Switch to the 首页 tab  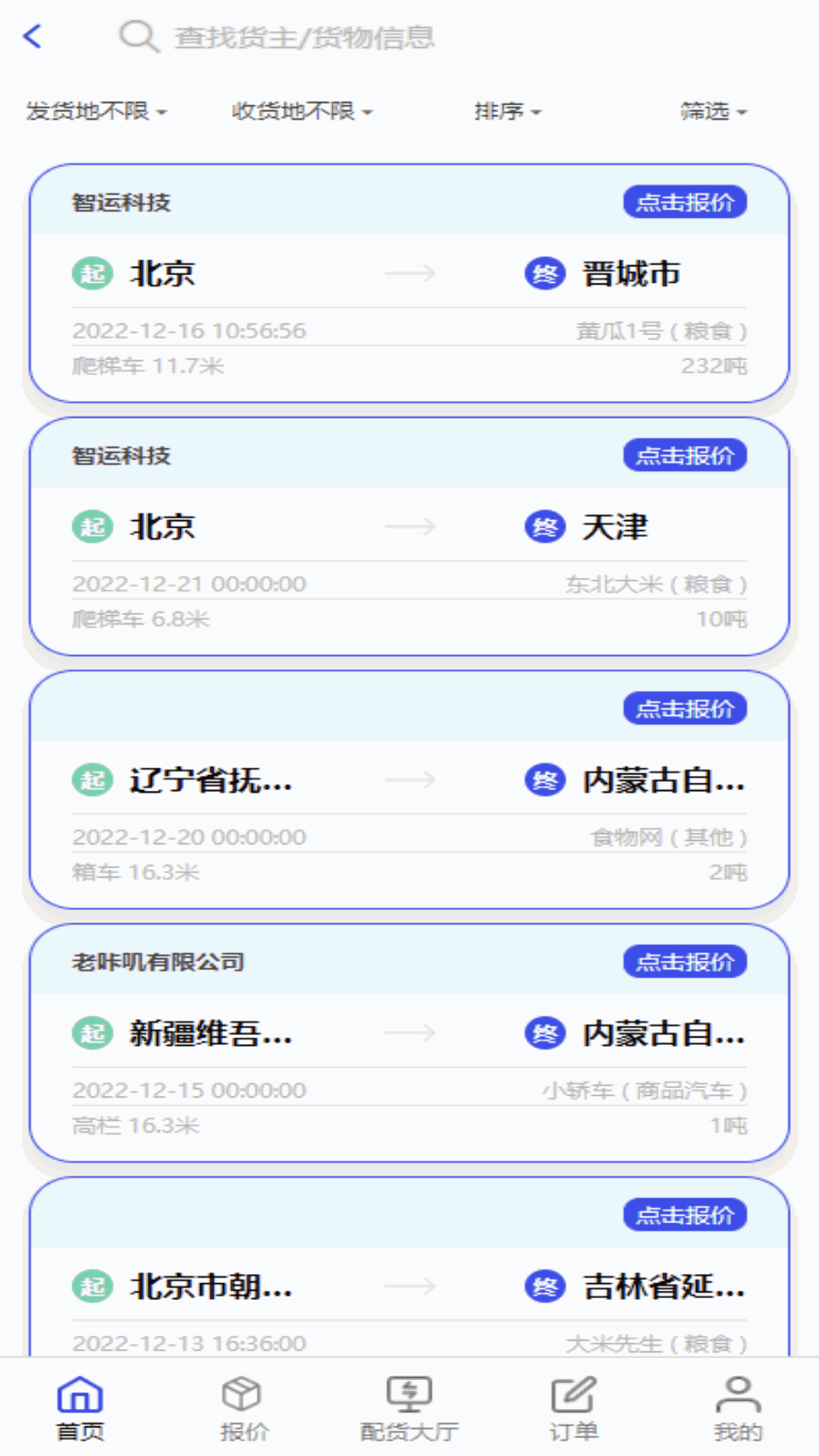click(x=80, y=1408)
